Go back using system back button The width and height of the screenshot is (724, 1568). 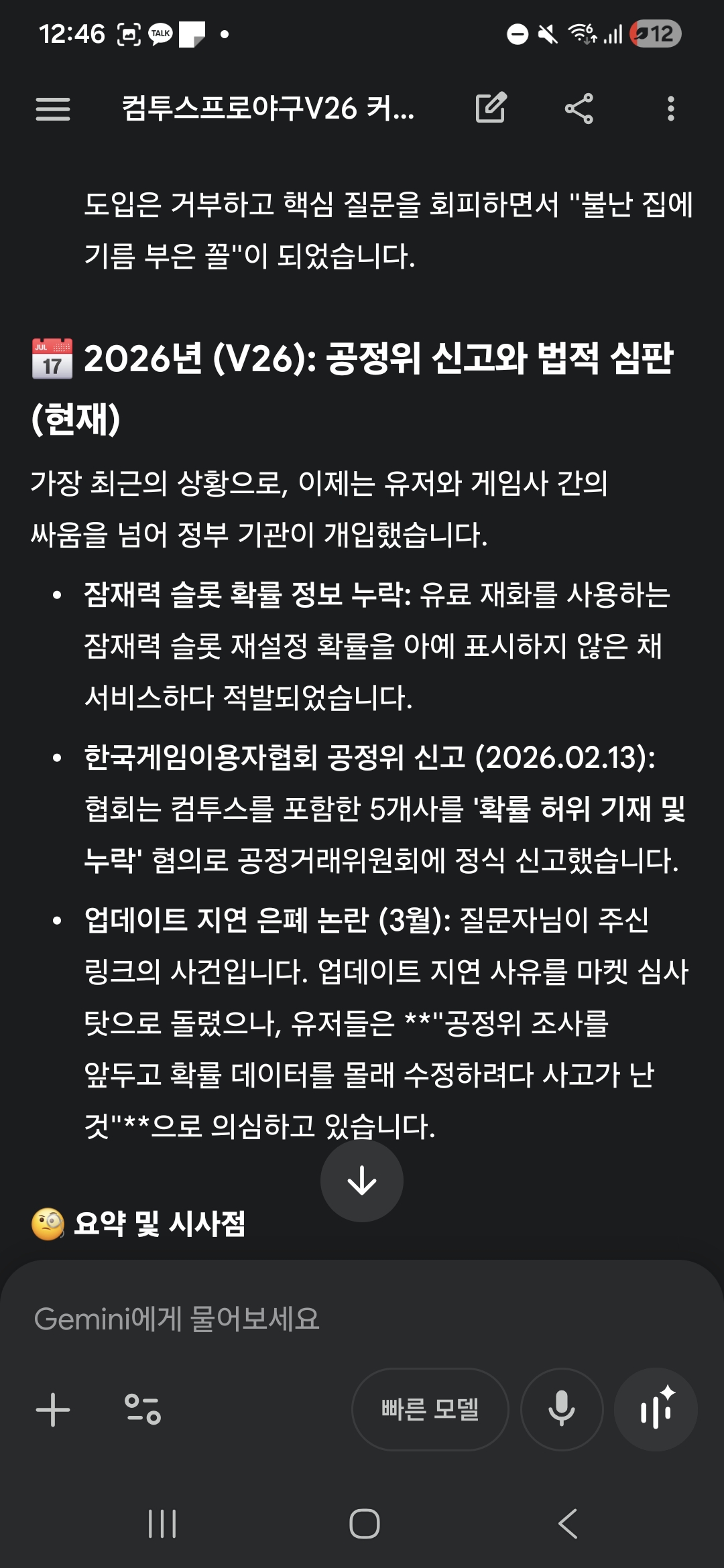point(568,1524)
